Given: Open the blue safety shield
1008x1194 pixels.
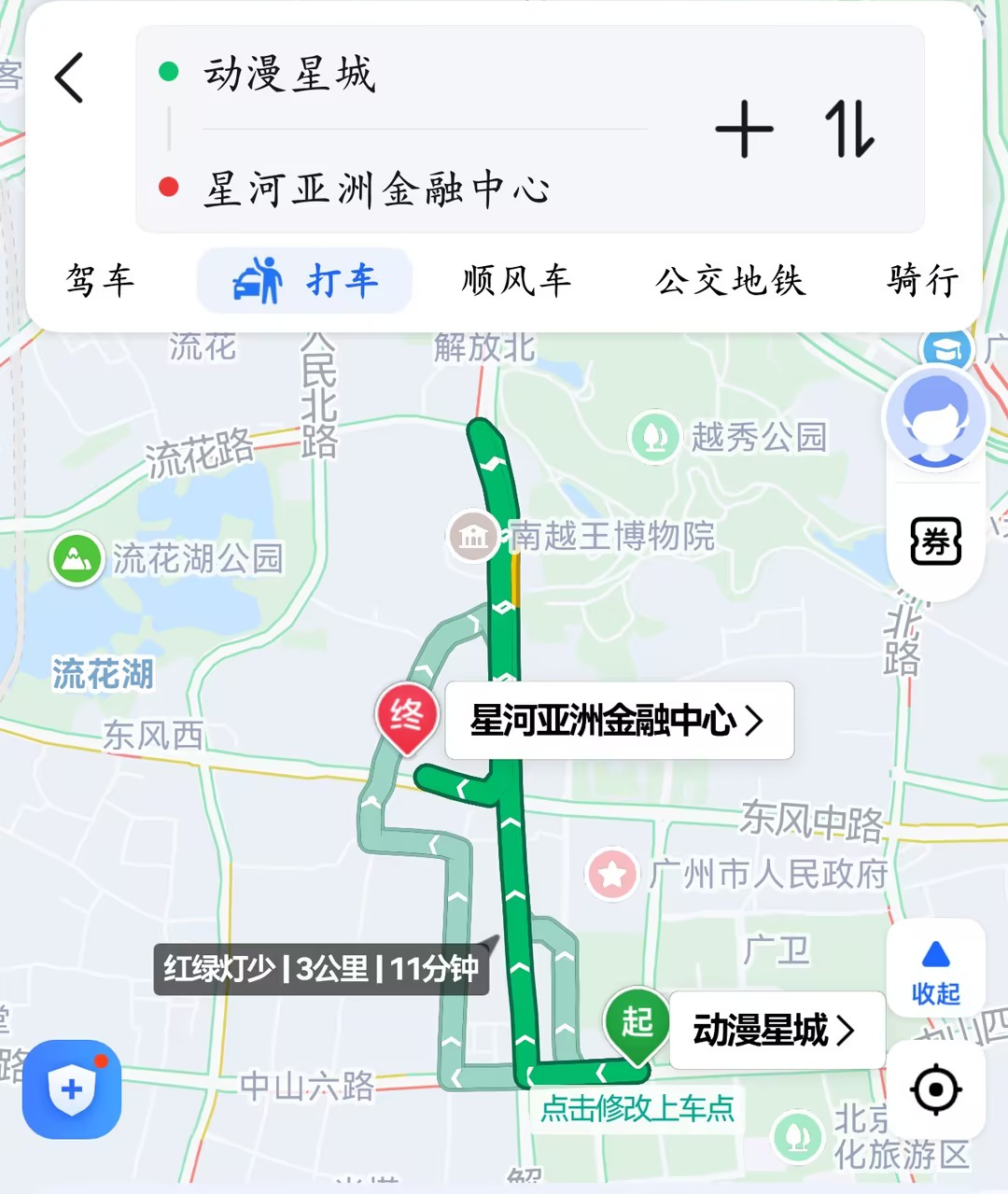Looking at the screenshot, I should click(72, 1089).
